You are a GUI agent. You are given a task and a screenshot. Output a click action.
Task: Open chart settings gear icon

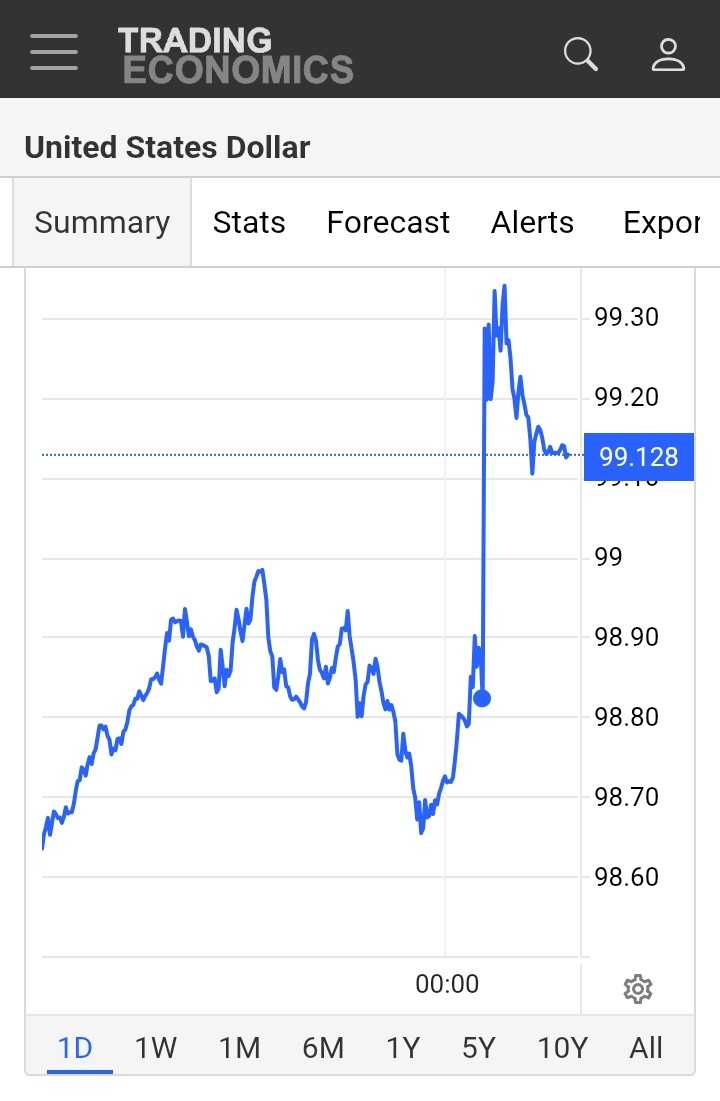click(x=637, y=989)
